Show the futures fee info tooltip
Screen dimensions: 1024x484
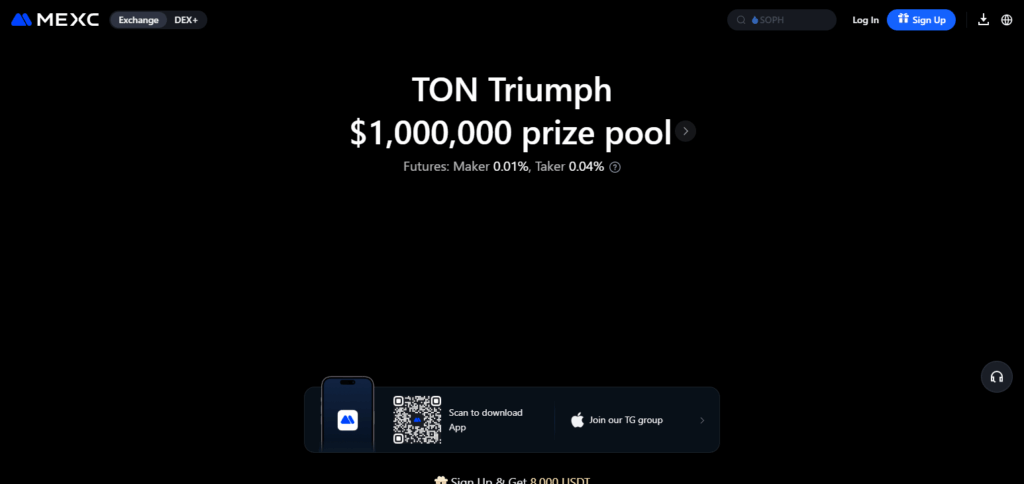[615, 167]
